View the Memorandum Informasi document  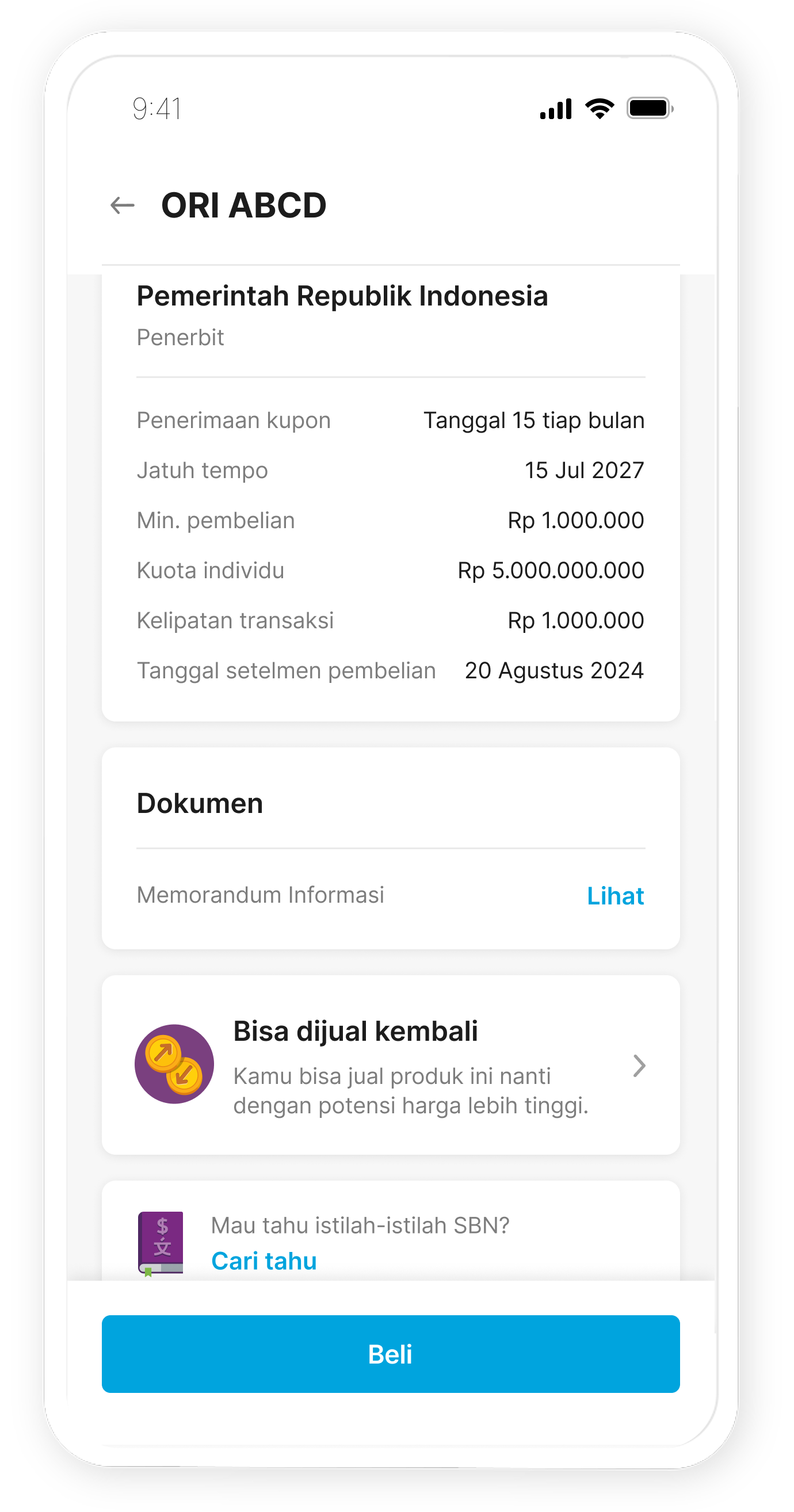(x=614, y=896)
